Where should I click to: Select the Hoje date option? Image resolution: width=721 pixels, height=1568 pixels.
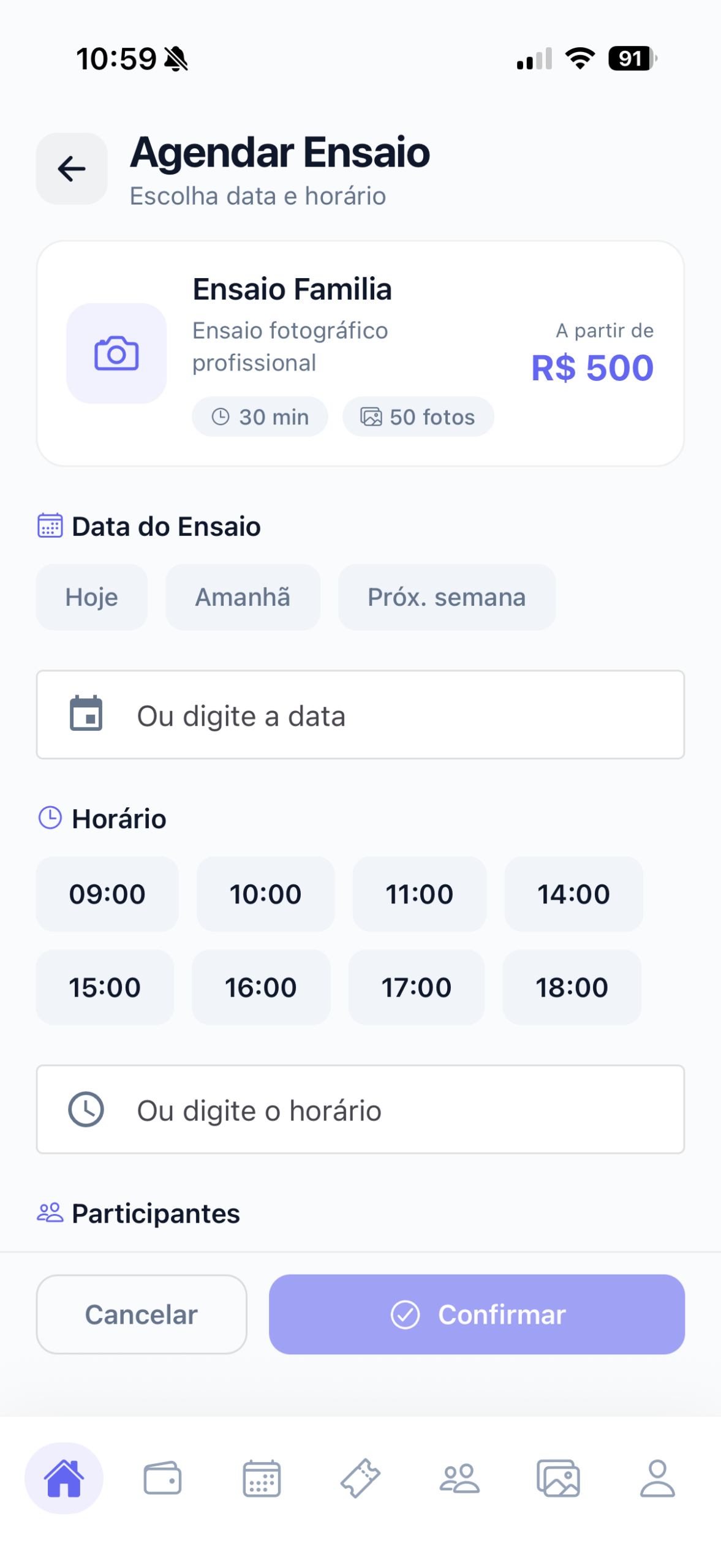pyautogui.click(x=91, y=597)
